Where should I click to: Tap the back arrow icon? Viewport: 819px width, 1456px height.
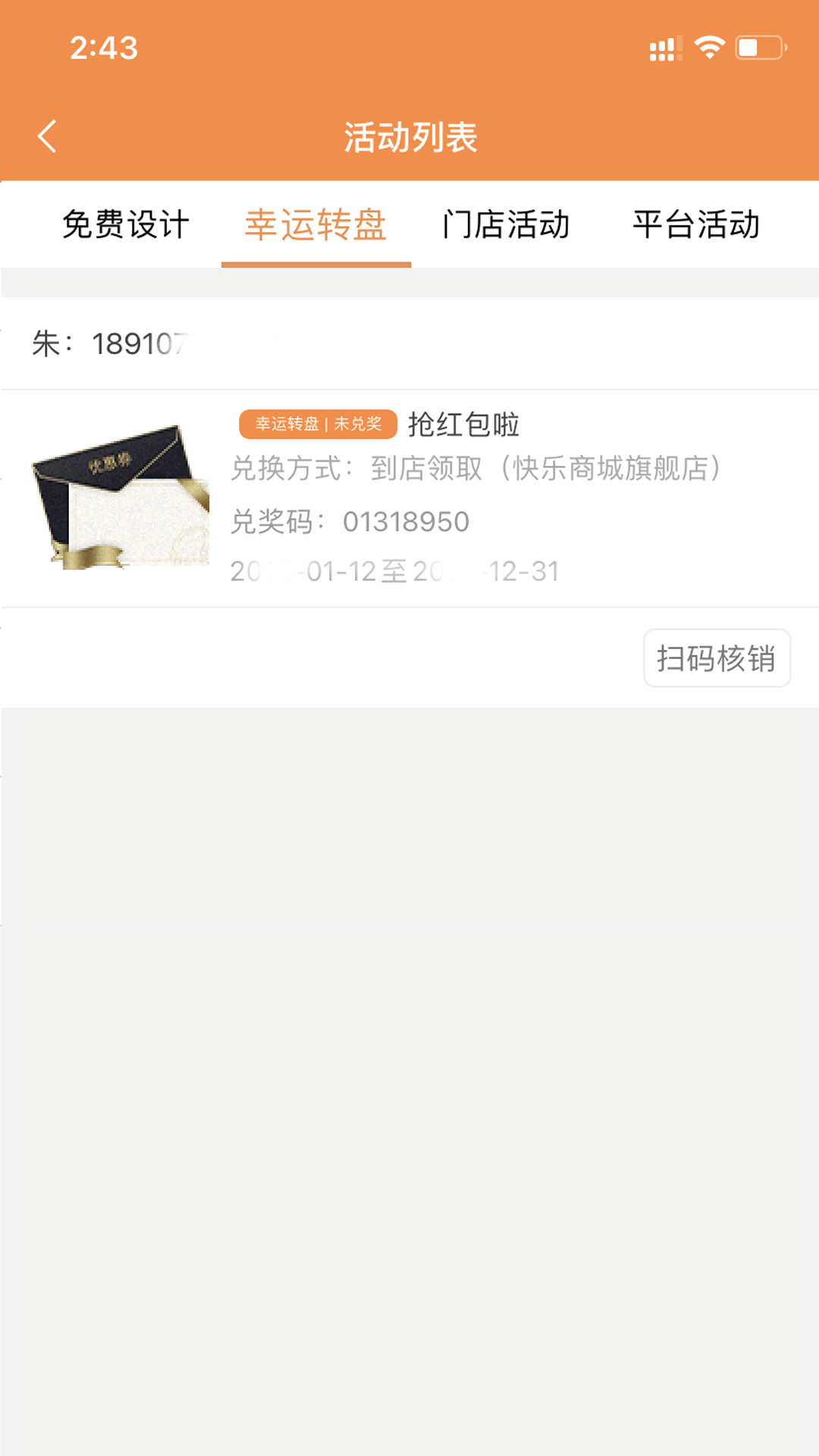(x=47, y=135)
